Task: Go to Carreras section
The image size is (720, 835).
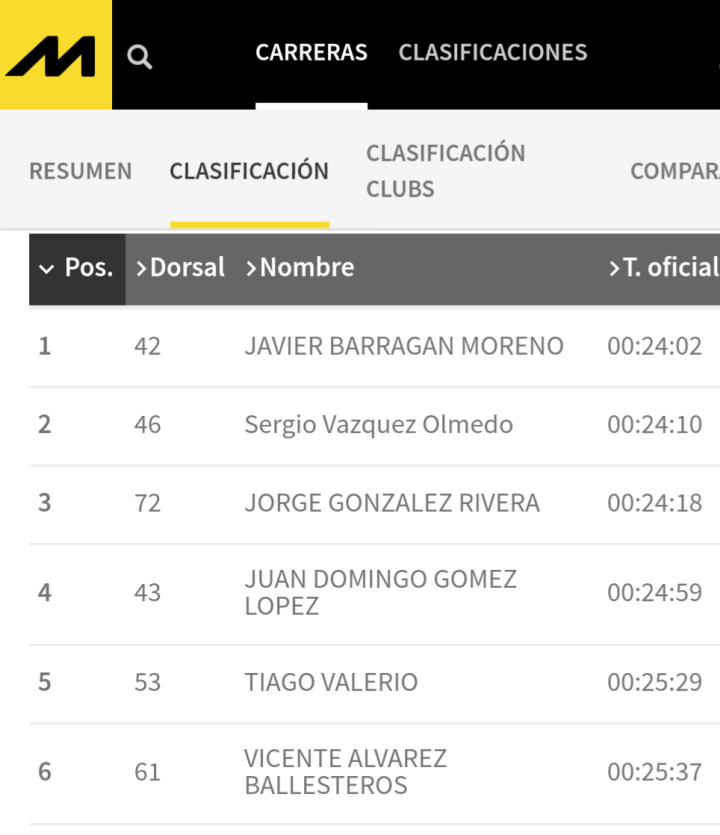Action: (312, 53)
